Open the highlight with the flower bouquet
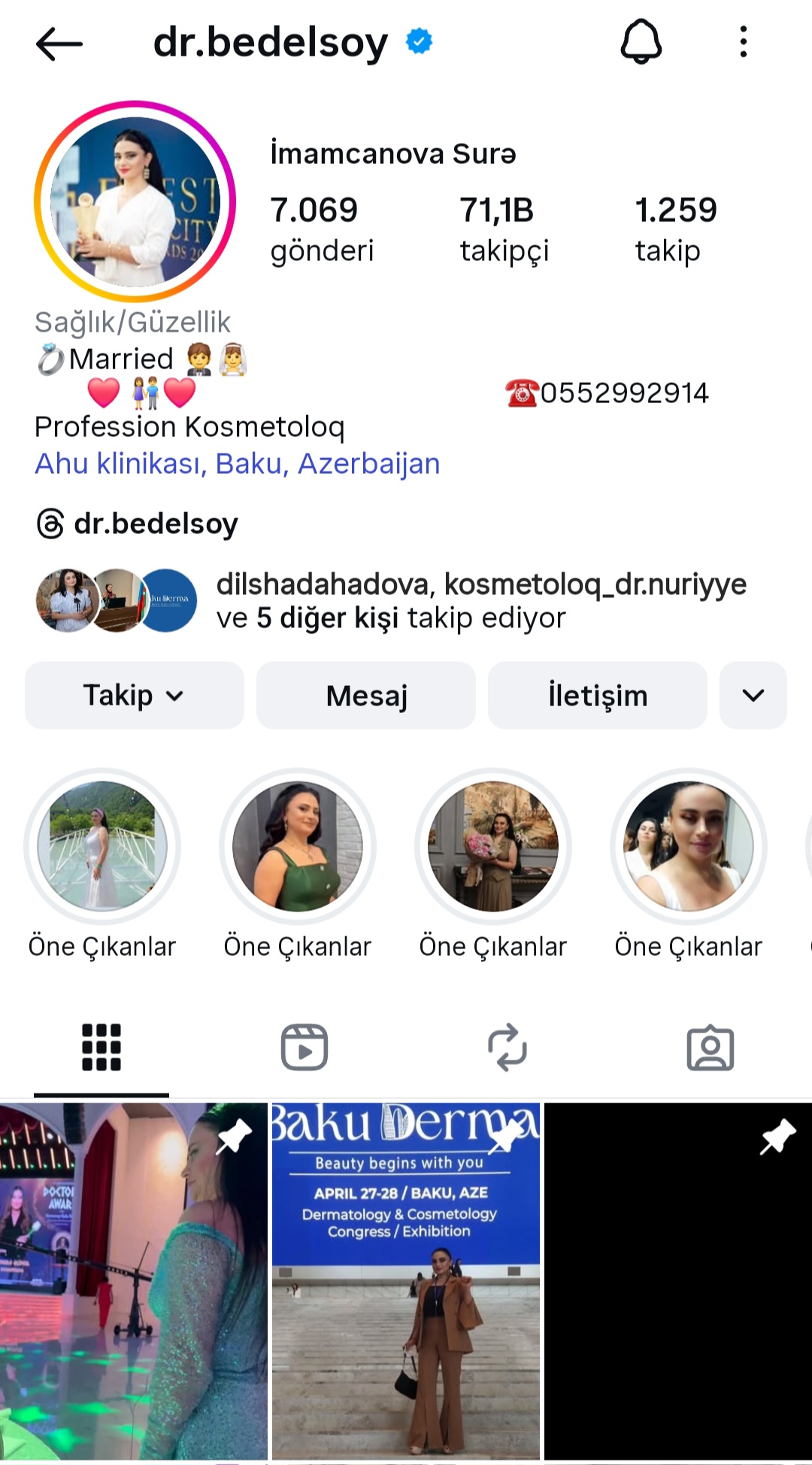 [493, 846]
